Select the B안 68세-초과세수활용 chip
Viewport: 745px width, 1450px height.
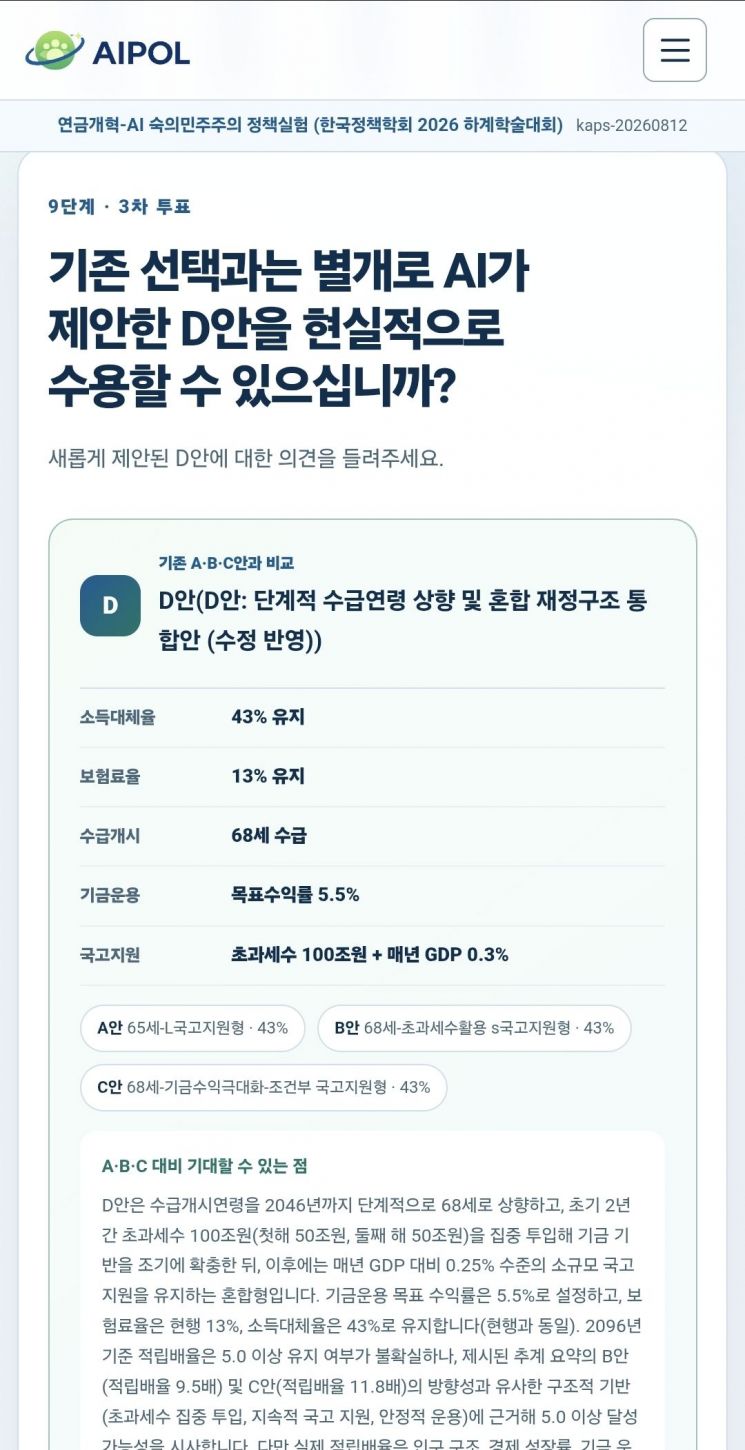tap(474, 1028)
